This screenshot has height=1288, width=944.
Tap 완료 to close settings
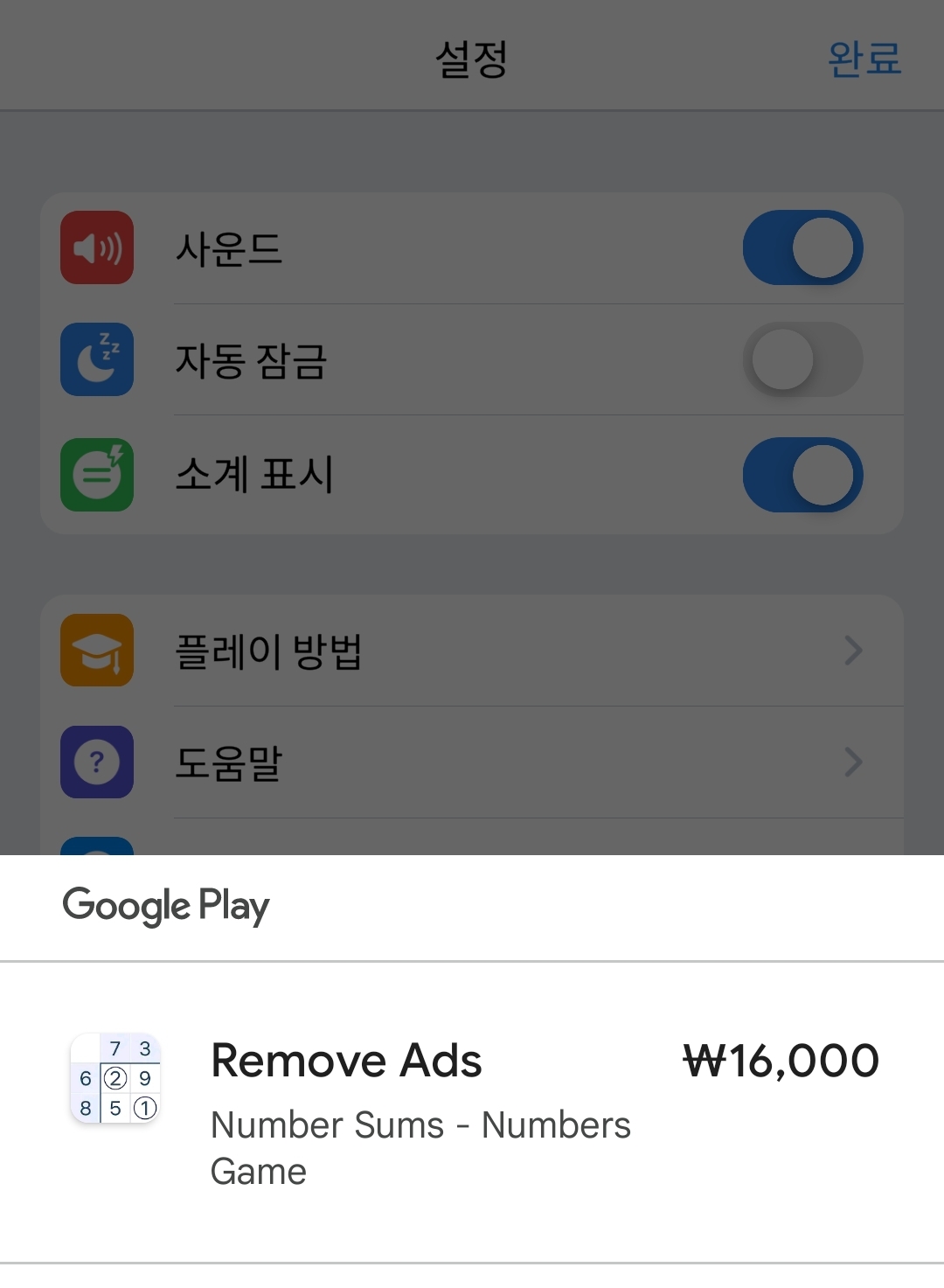point(864,59)
